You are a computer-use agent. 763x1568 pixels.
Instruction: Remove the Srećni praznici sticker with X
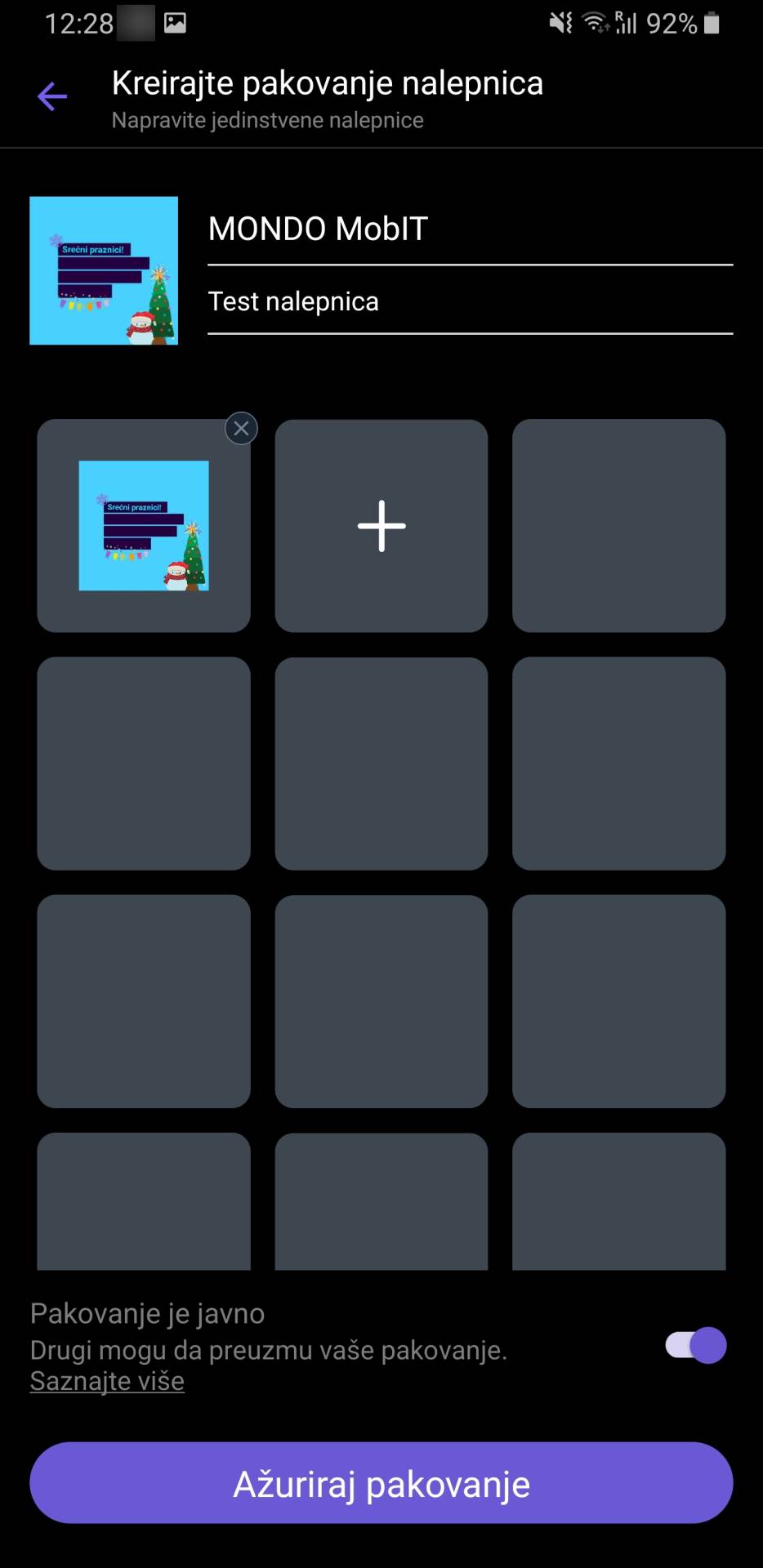241,429
